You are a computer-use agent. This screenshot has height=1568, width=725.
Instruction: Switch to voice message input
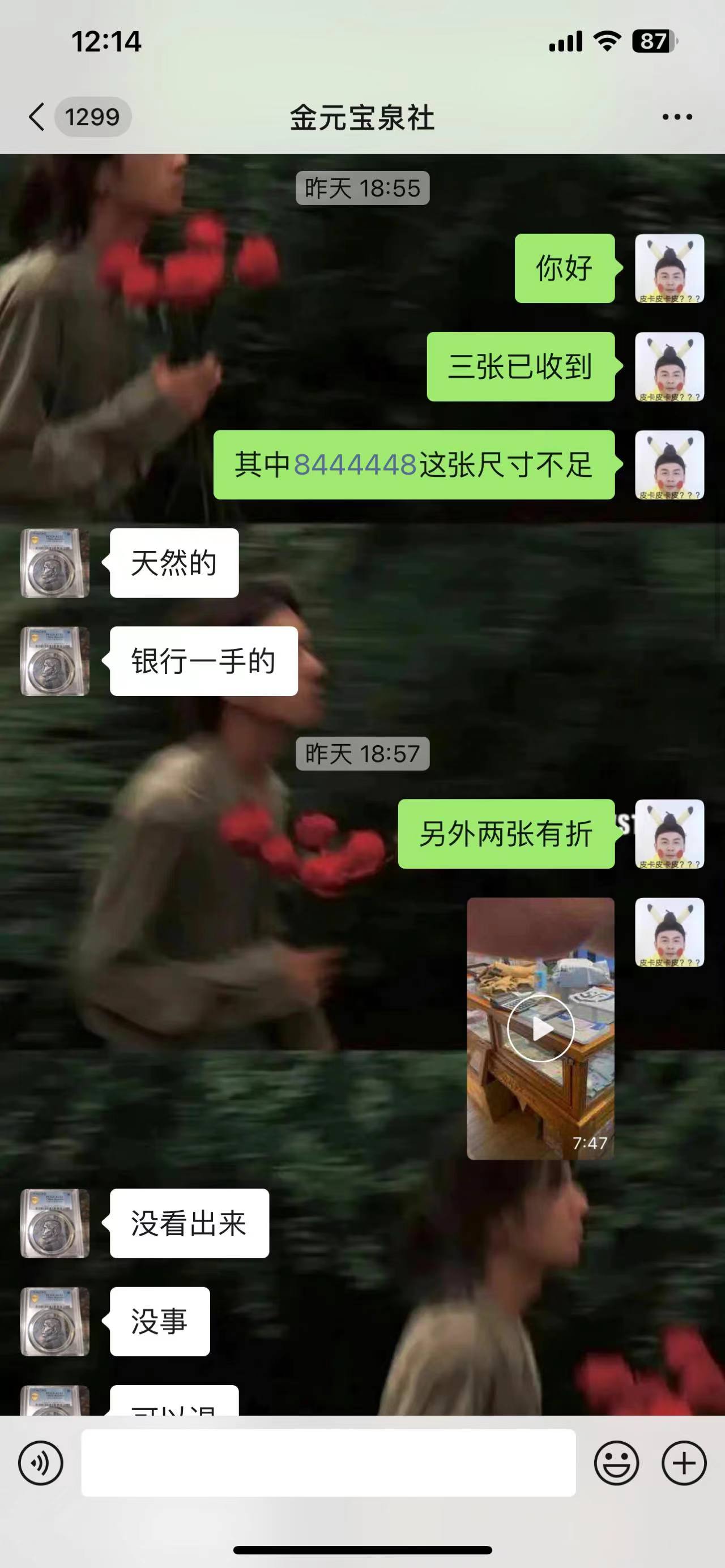(41, 1463)
